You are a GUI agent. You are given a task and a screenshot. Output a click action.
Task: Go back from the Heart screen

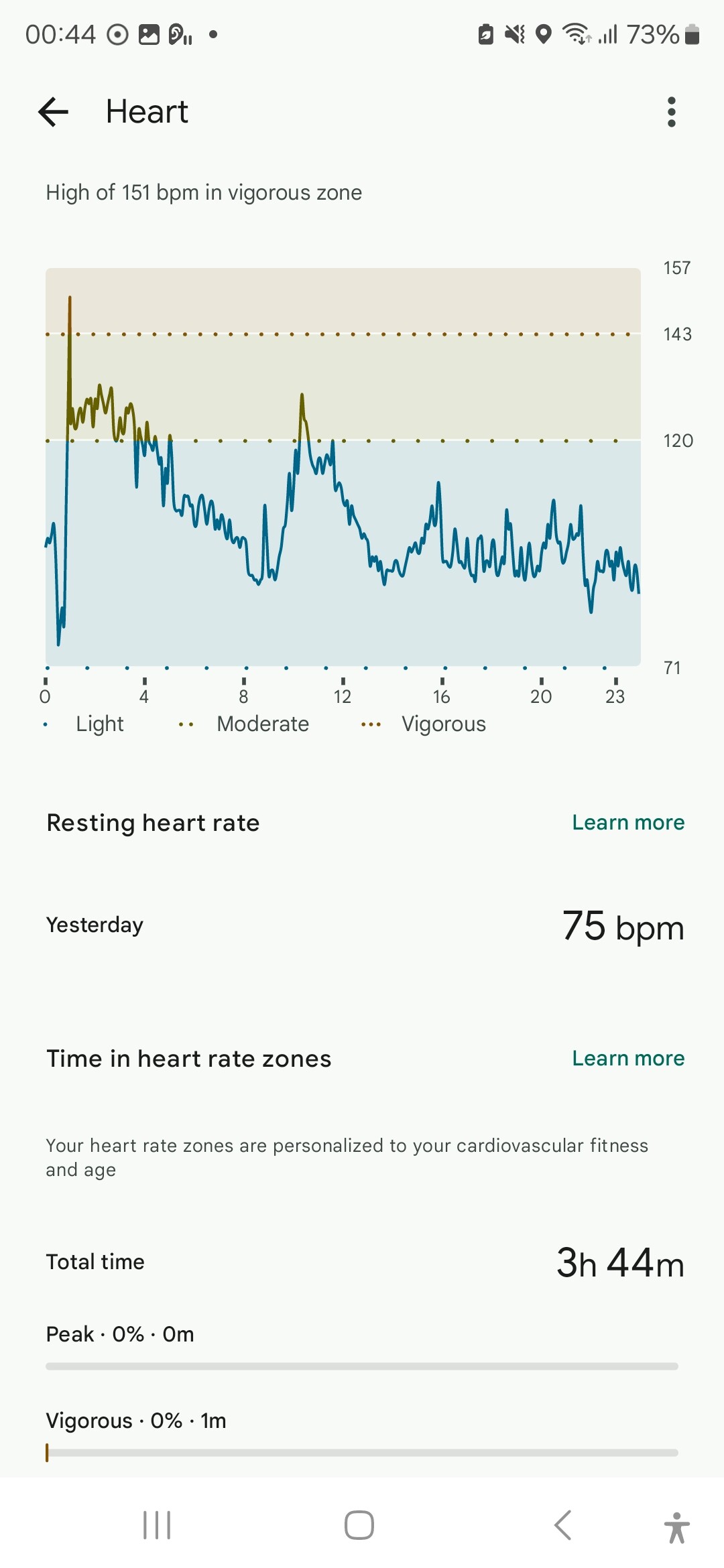pyautogui.click(x=54, y=111)
